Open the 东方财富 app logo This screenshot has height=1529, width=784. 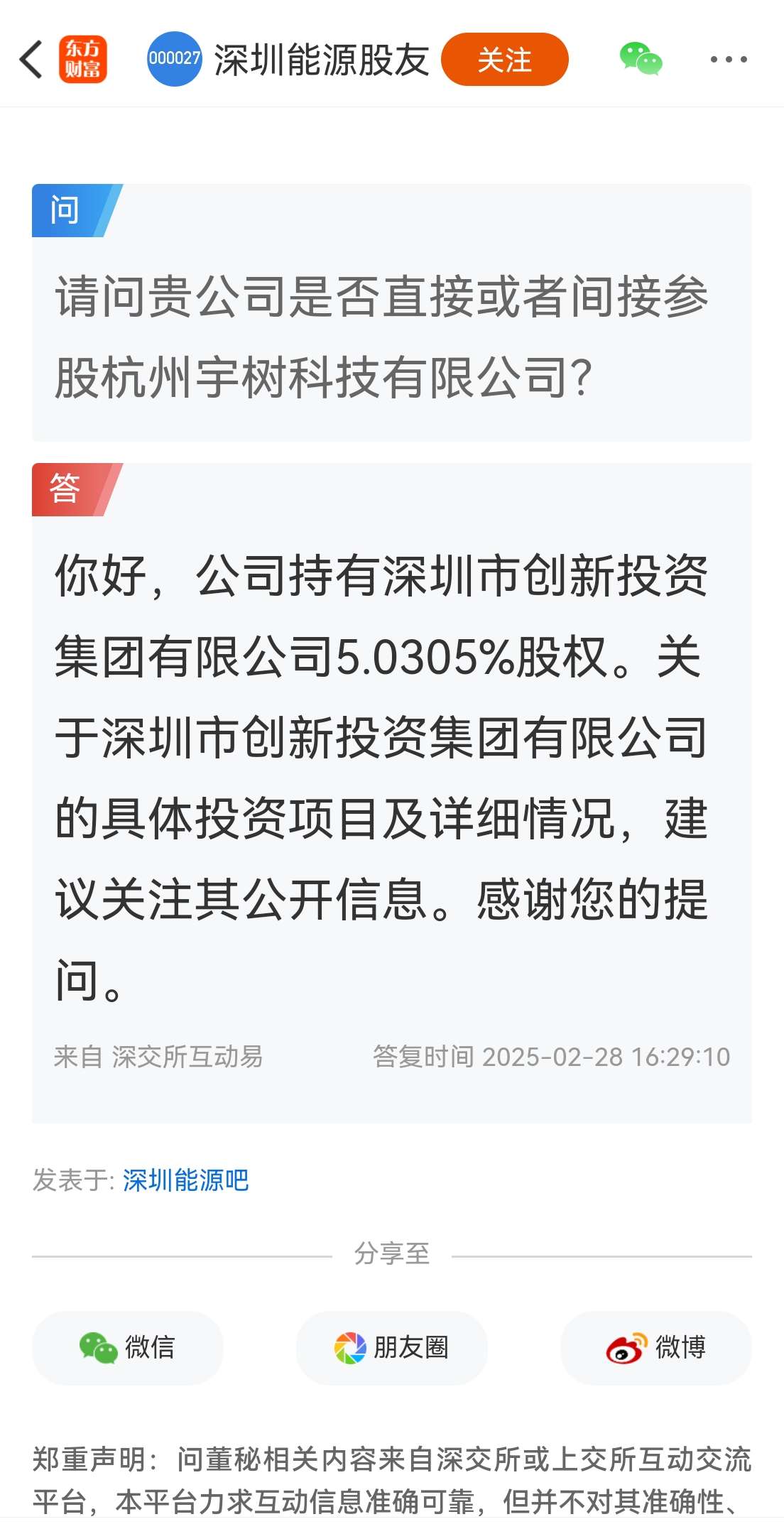[83, 59]
